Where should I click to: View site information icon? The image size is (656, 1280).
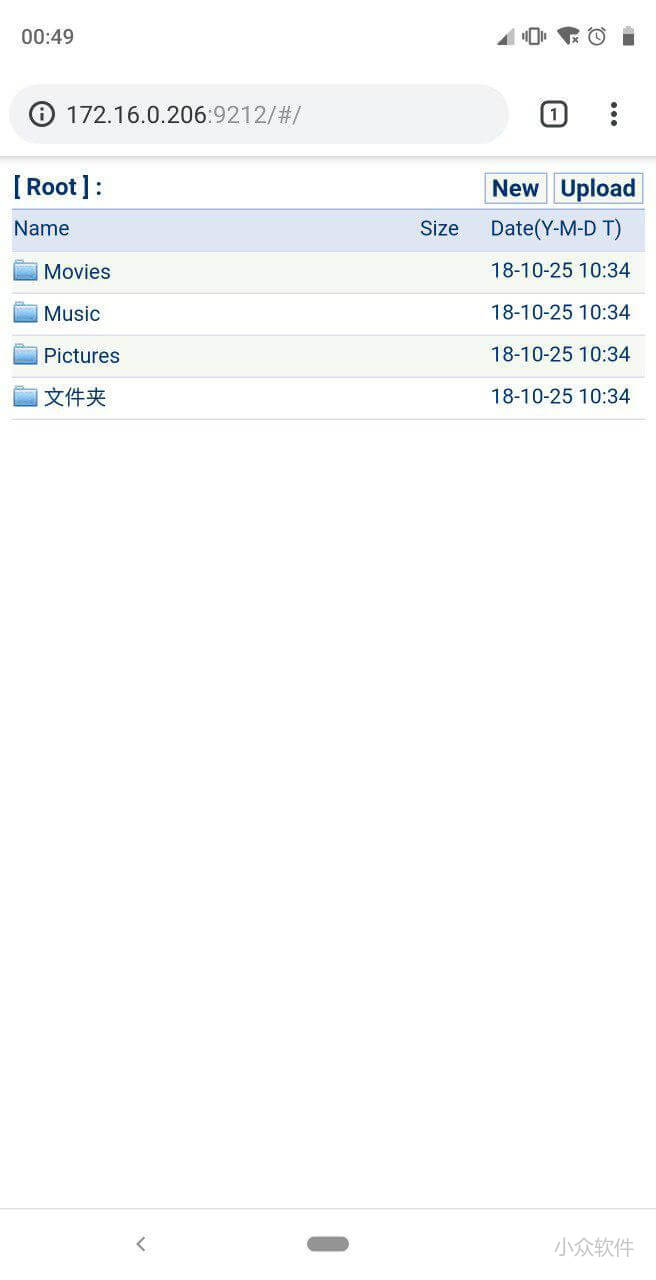(41, 114)
